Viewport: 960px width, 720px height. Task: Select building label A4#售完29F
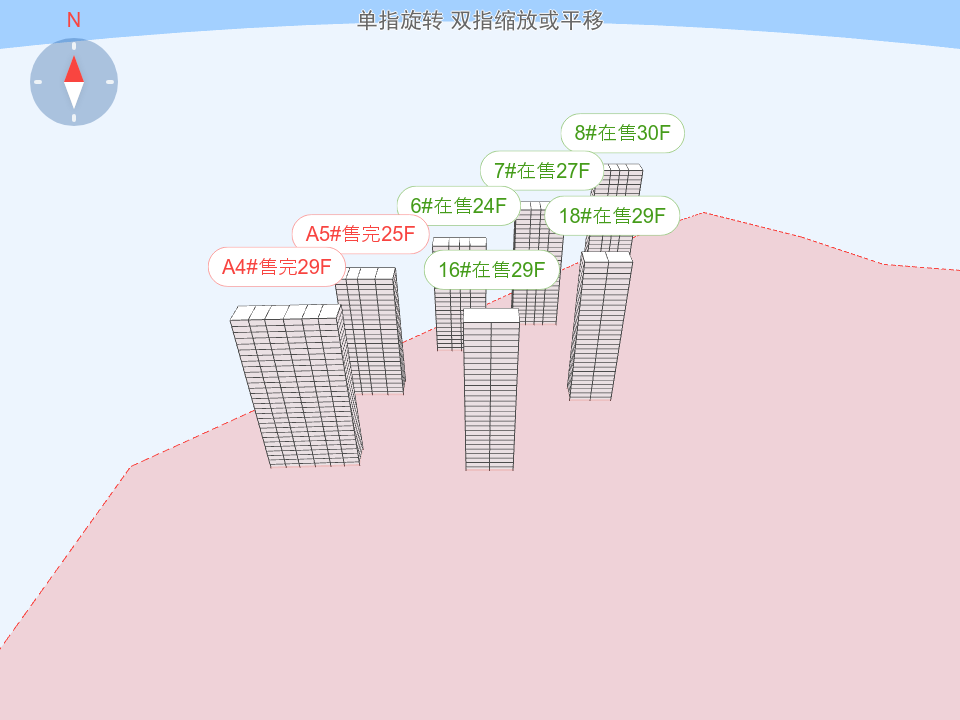[276, 267]
